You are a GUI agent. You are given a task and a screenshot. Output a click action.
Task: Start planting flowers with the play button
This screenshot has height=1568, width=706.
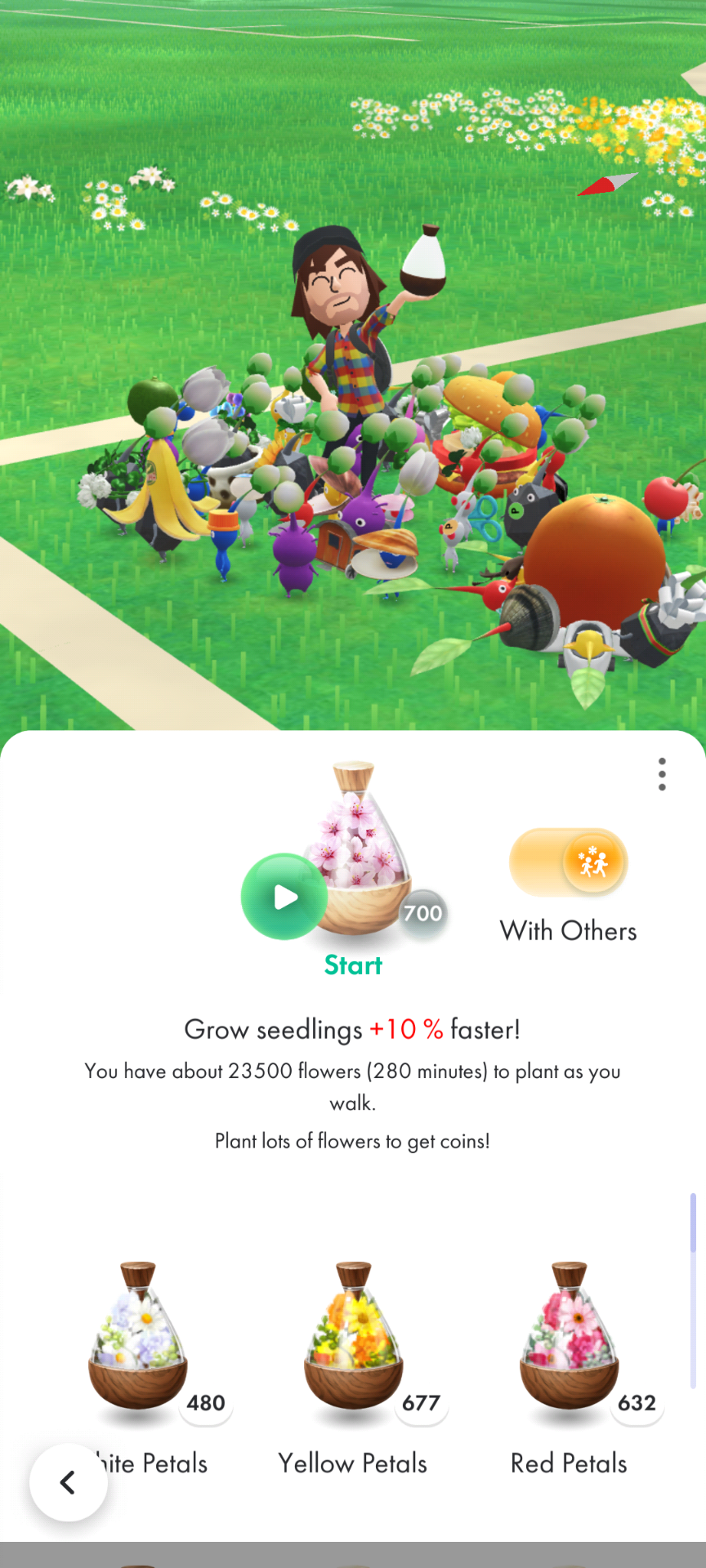[x=284, y=897]
